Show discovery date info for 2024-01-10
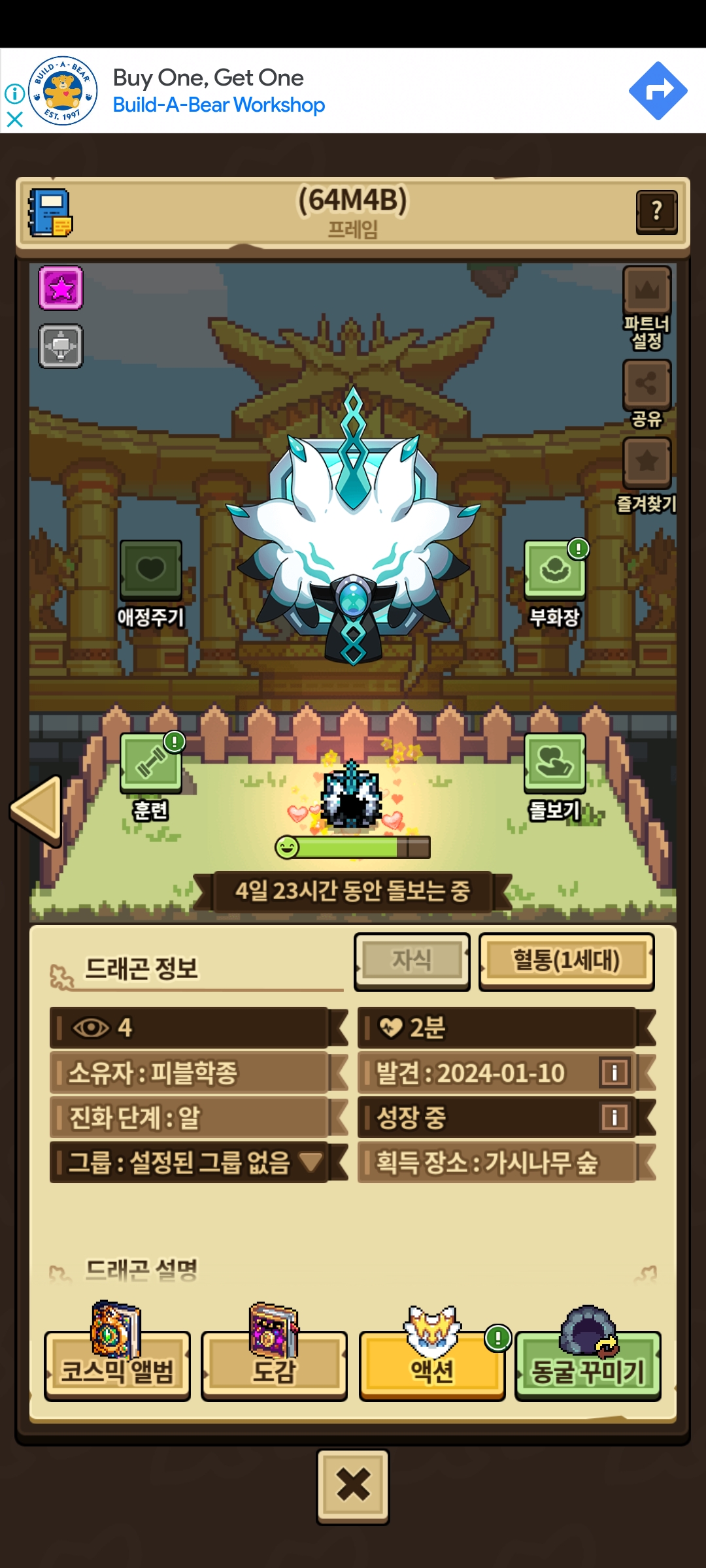706x1568 pixels. point(614,1073)
